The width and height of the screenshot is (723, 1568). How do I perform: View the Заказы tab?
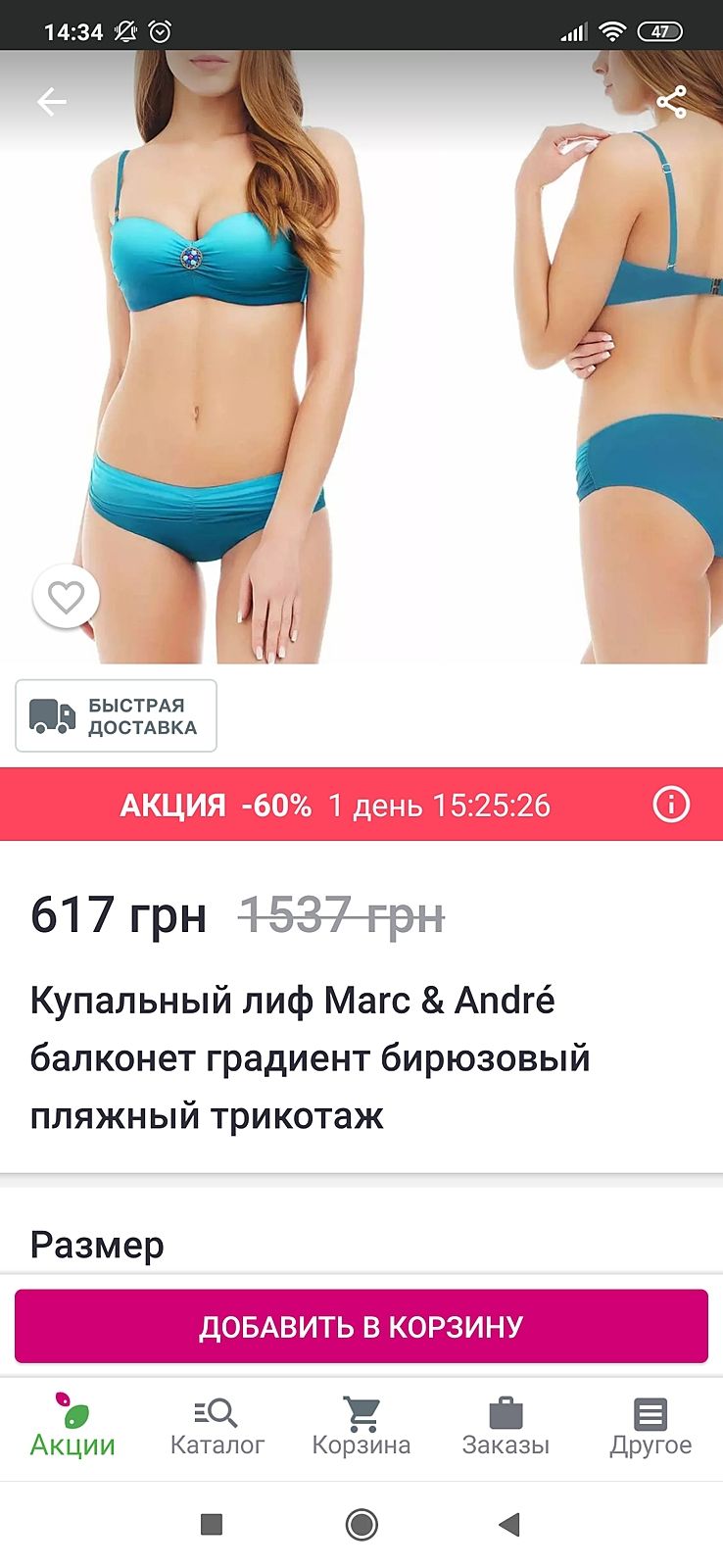tap(506, 1427)
